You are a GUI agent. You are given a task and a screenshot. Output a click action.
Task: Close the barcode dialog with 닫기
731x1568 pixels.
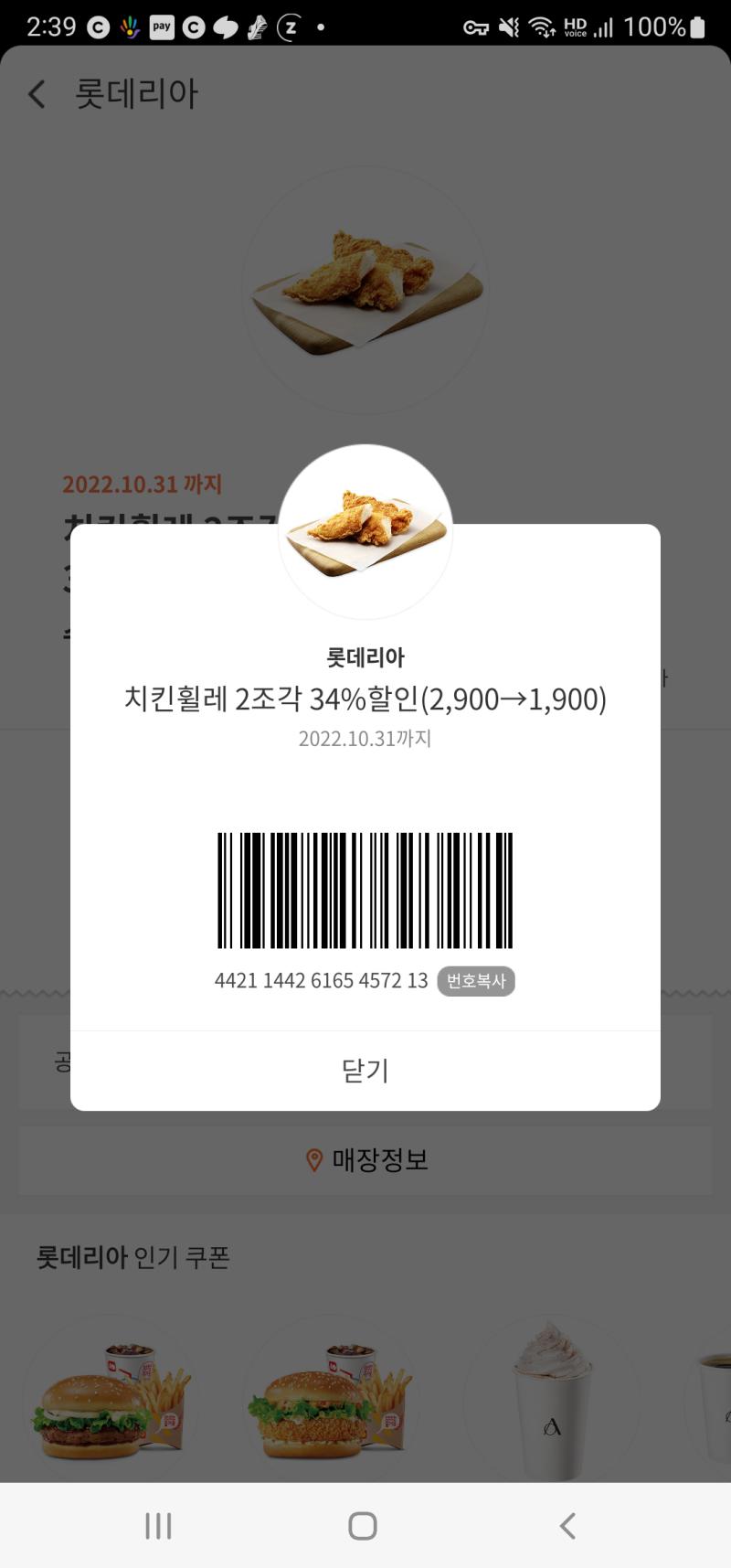pyautogui.click(x=365, y=1071)
